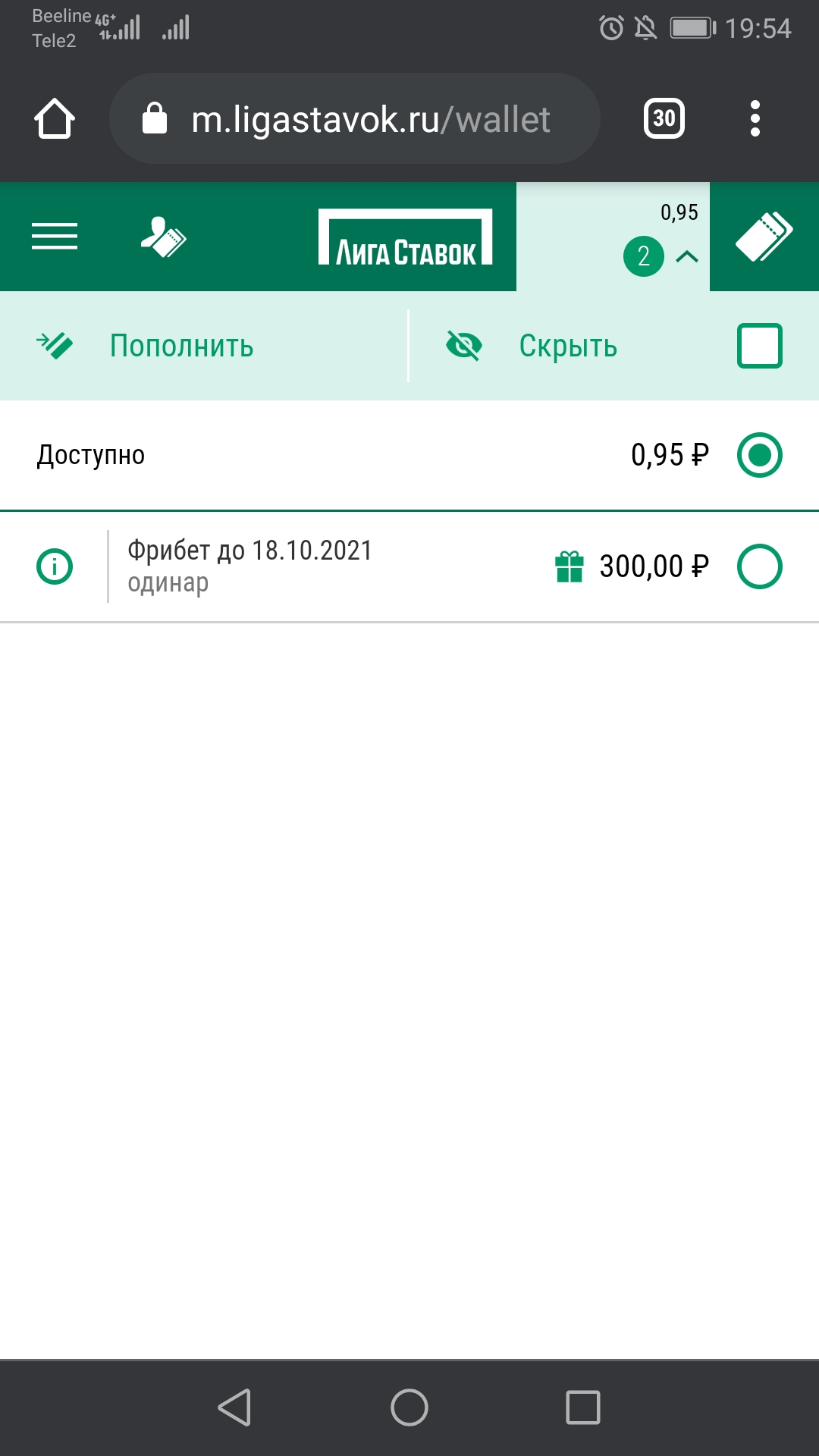Open the browser tab switcher
Image resolution: width=819 pixels, height=1456 pixels.
point(664,119)
